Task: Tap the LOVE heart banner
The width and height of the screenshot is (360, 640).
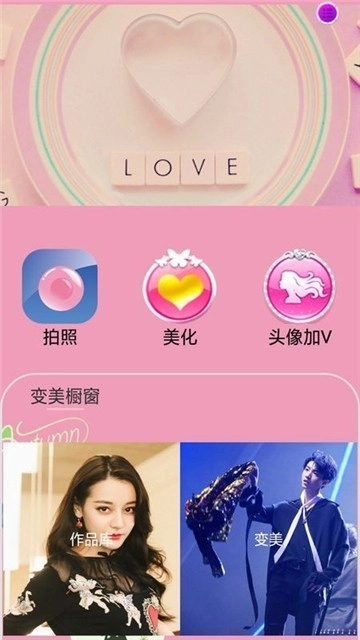Action: [x=180, y=104]
